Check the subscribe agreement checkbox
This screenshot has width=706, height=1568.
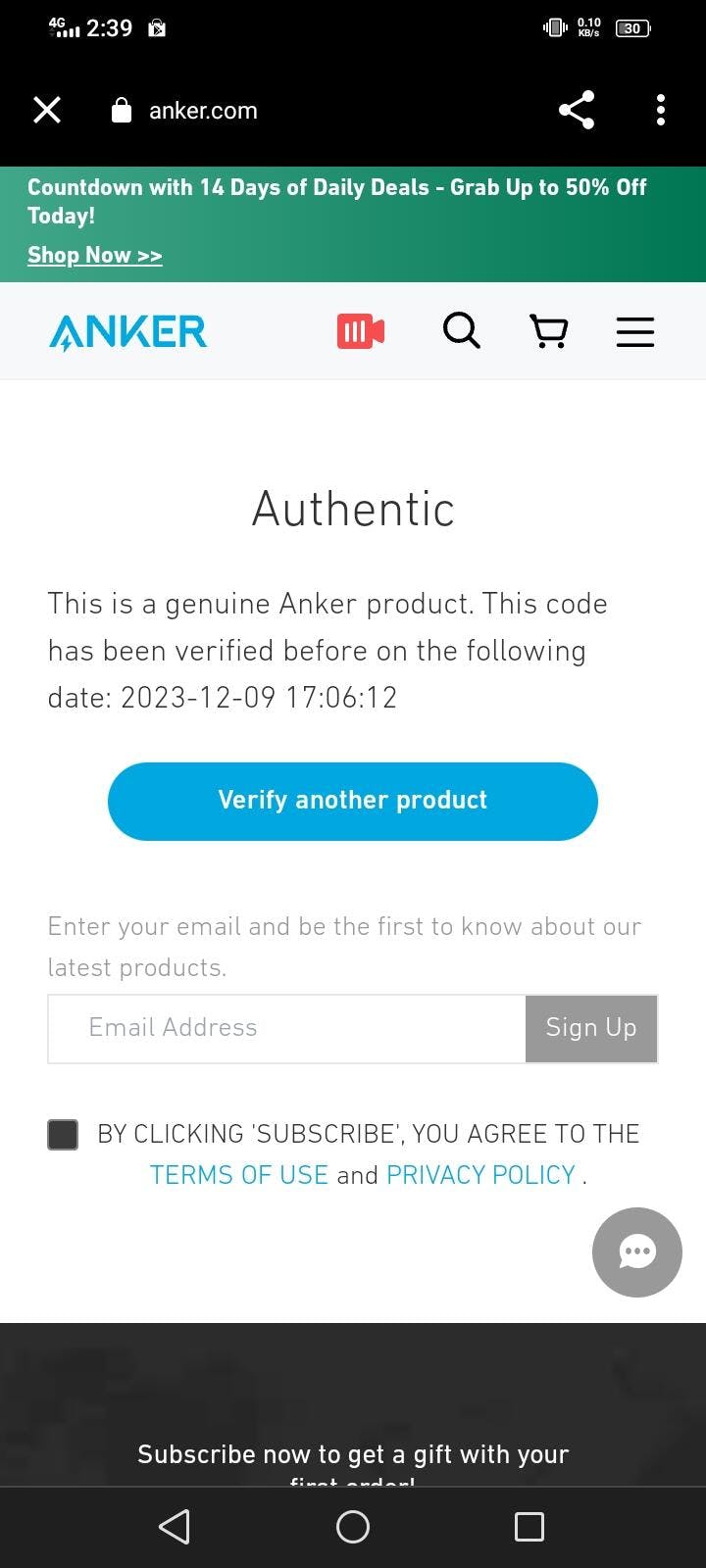[x=62, y=1134]
